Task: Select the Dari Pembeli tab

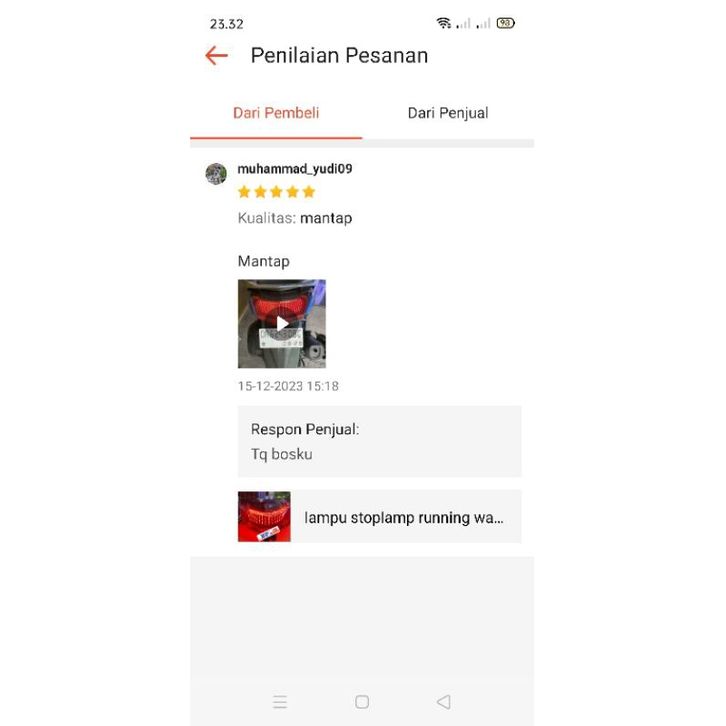Action: 276,113
